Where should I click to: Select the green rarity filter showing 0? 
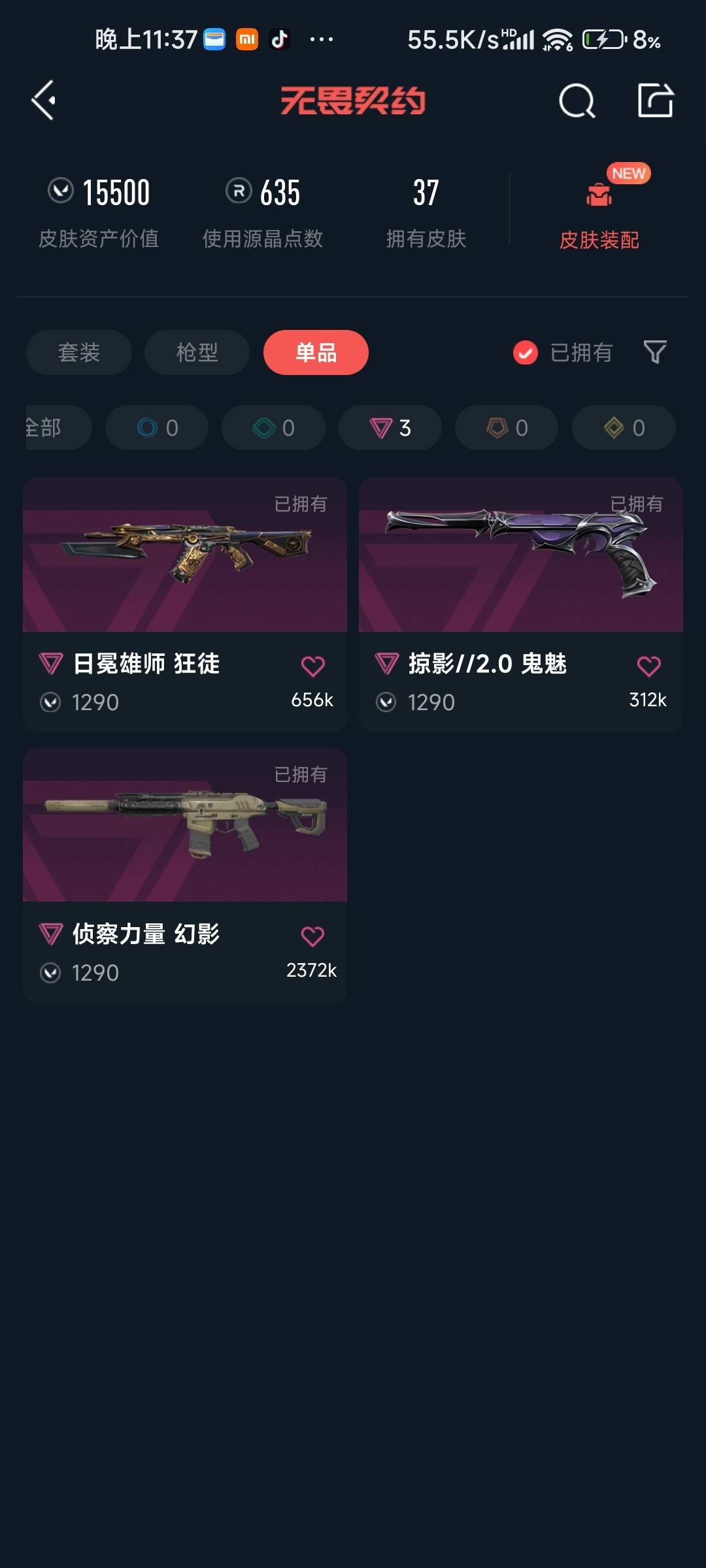(273, 428)
